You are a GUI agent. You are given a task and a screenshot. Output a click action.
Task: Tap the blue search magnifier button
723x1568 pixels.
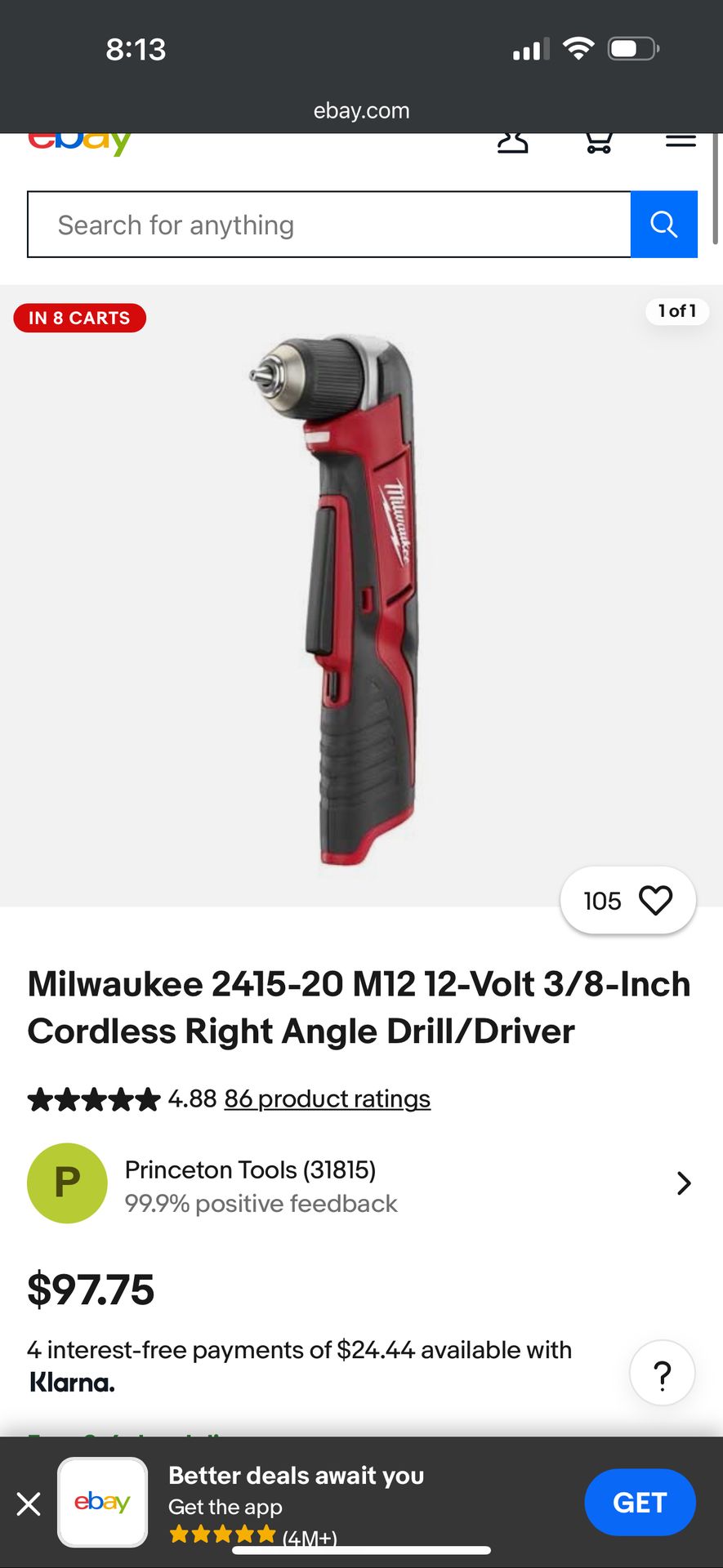point(663,225)
